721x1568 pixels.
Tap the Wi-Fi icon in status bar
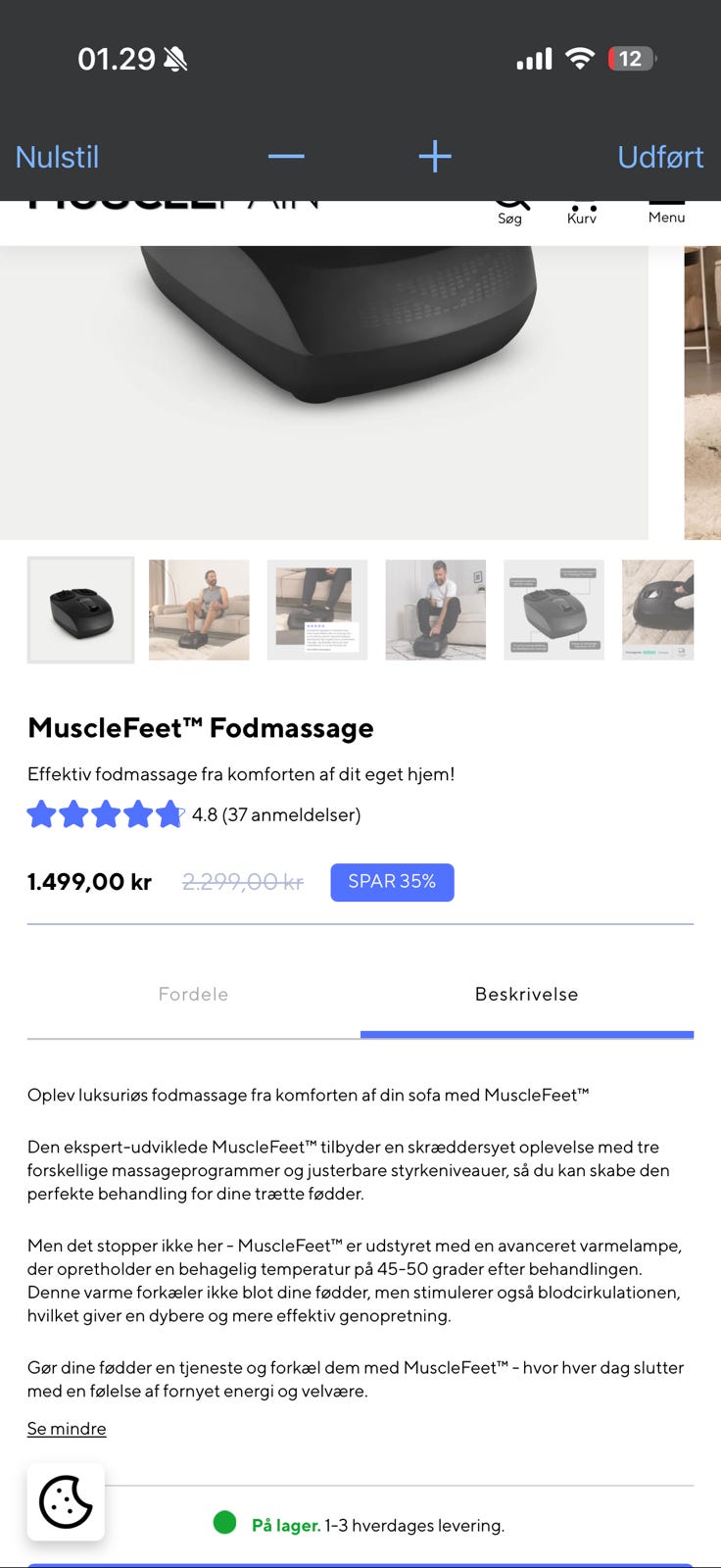tap(580, 58)
